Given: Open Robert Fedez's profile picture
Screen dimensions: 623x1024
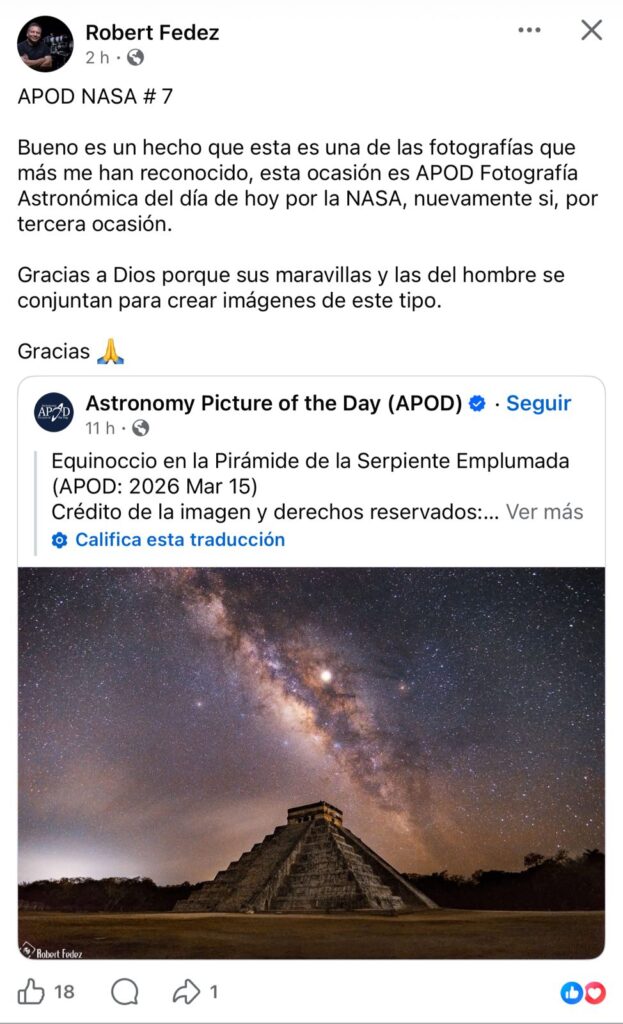Looking at the screenshot, I should point(45,44).
